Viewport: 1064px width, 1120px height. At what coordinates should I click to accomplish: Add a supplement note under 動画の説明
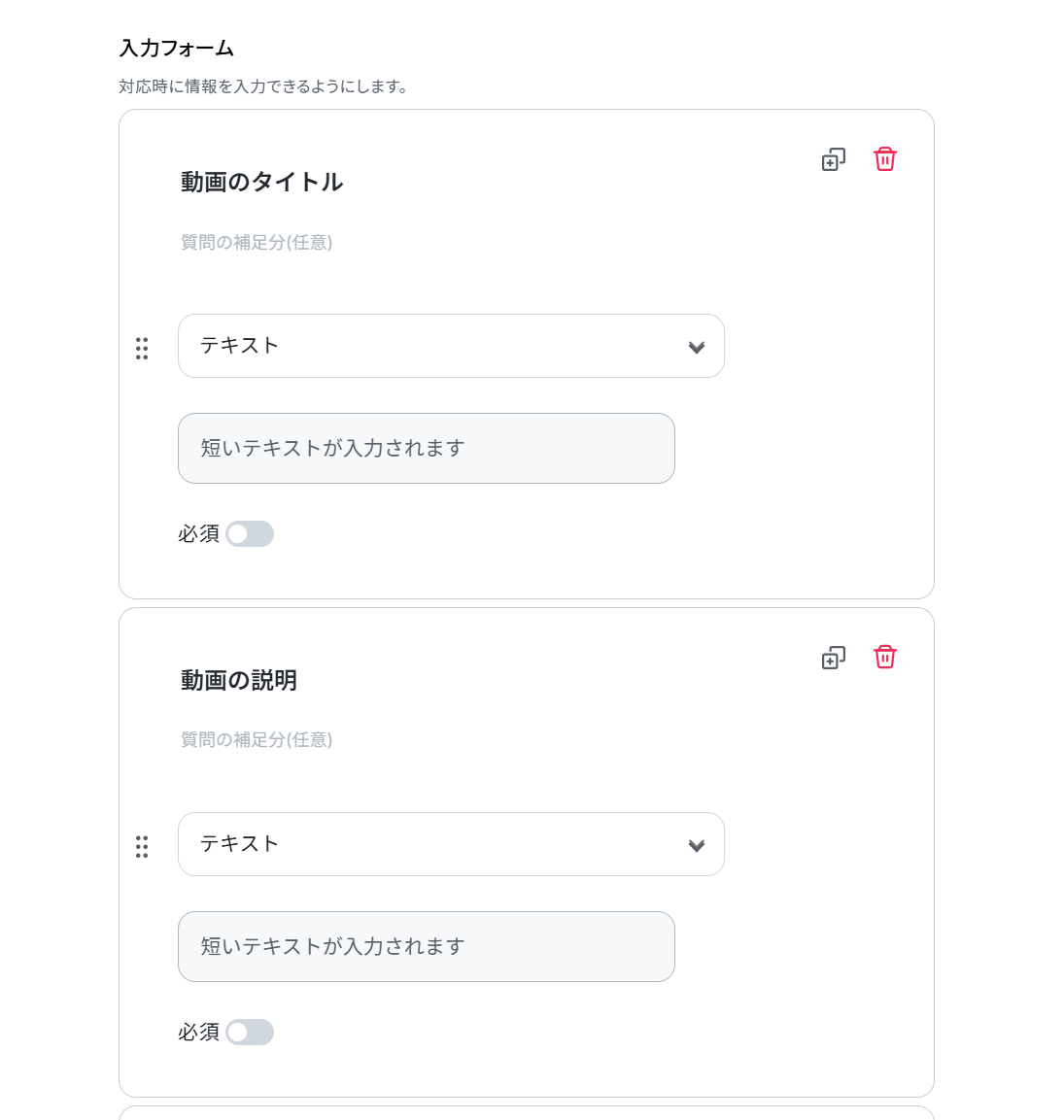257,740
